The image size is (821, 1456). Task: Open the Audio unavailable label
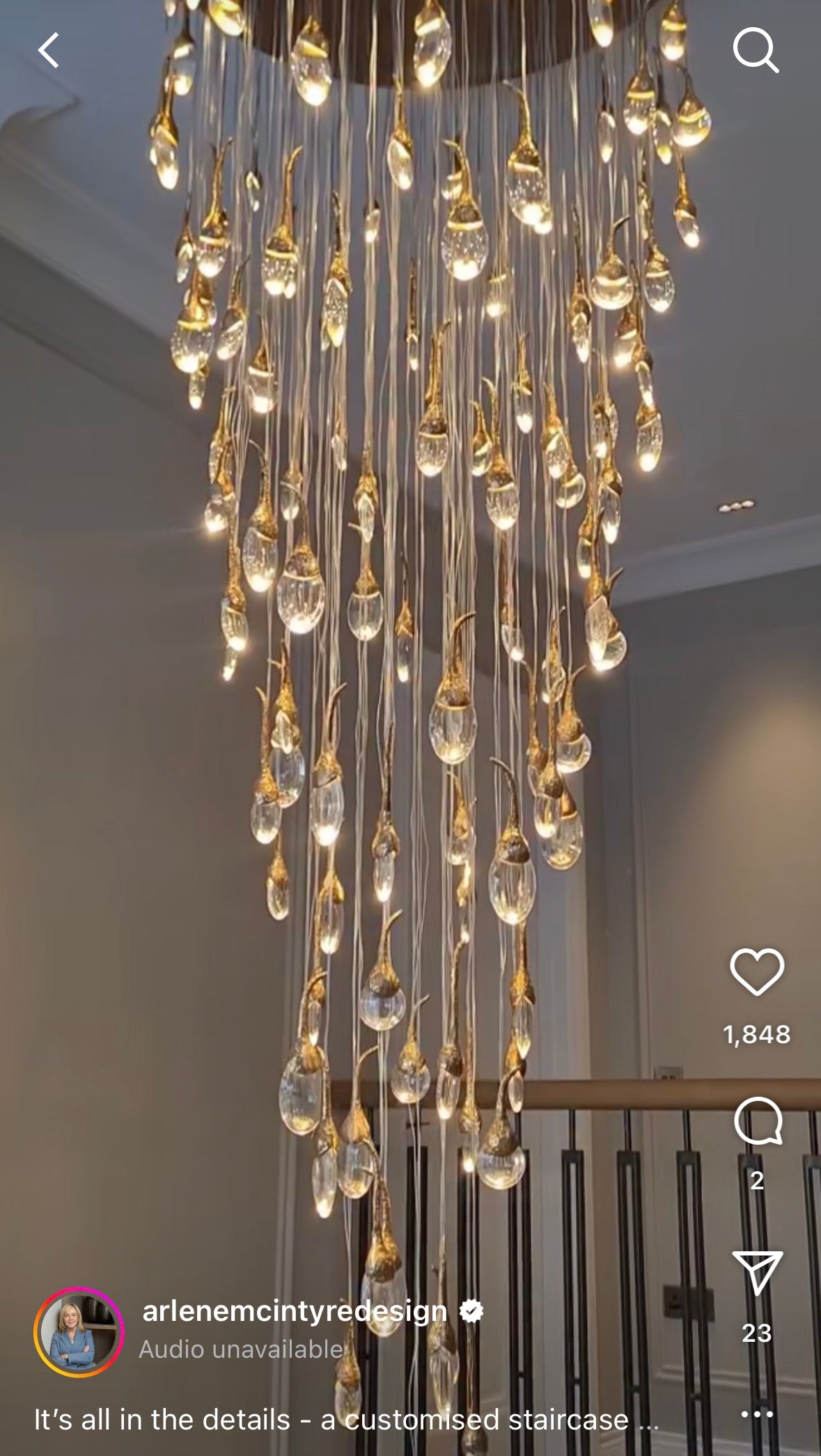tap(241, 1349)
